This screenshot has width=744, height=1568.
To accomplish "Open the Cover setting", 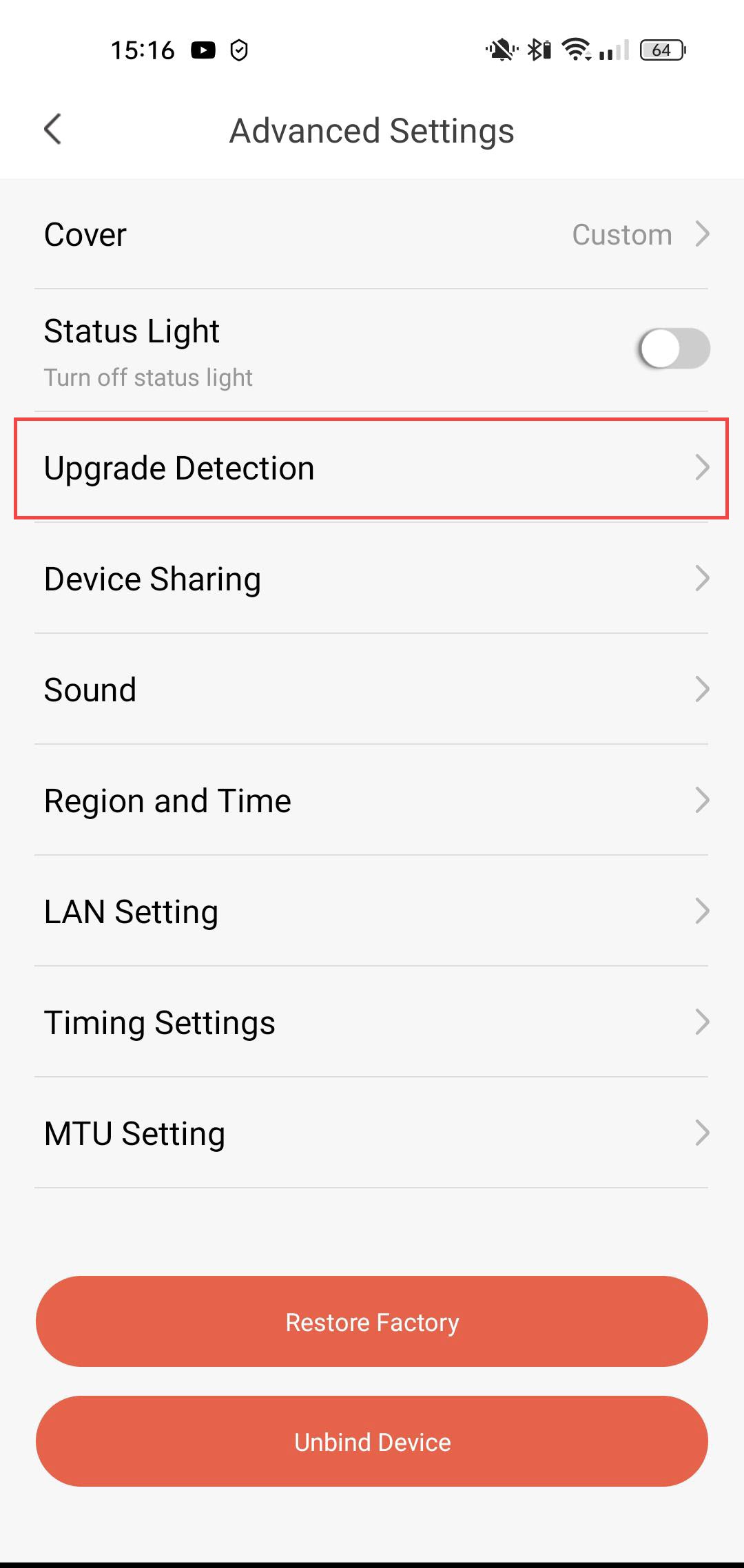I will [x=372, y=234].
